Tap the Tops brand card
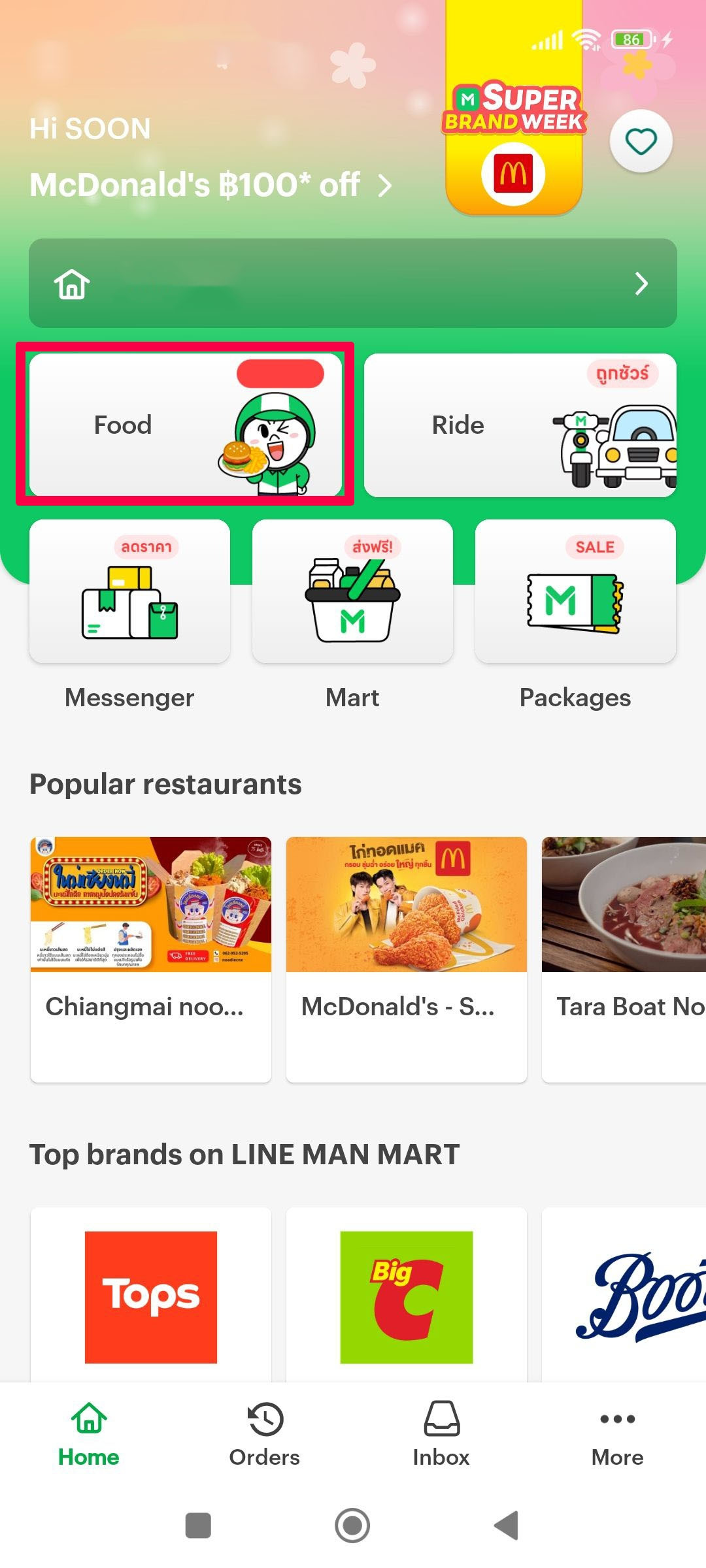 coord(150,1297)
